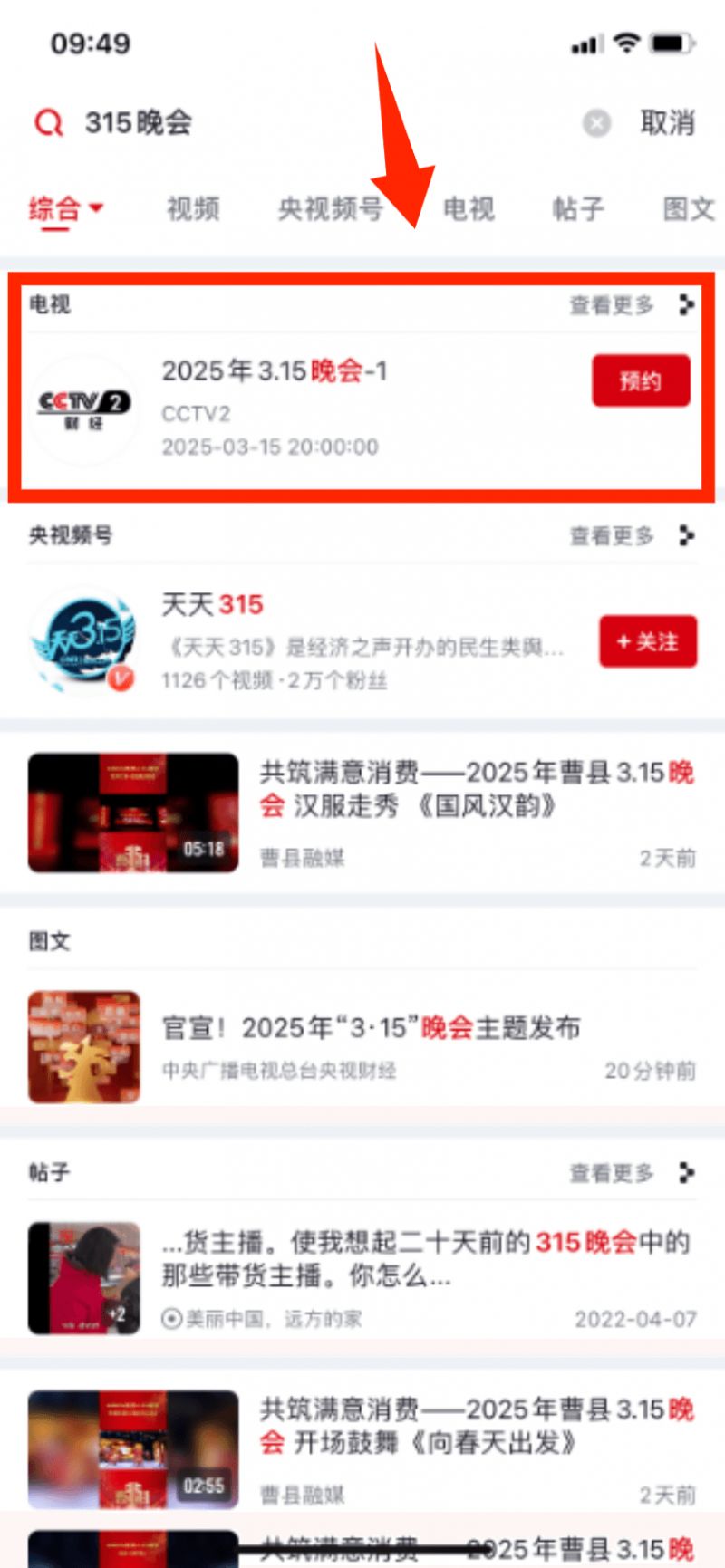
Task: Switch to the 帖子 tab
Action: pos(578,209)
